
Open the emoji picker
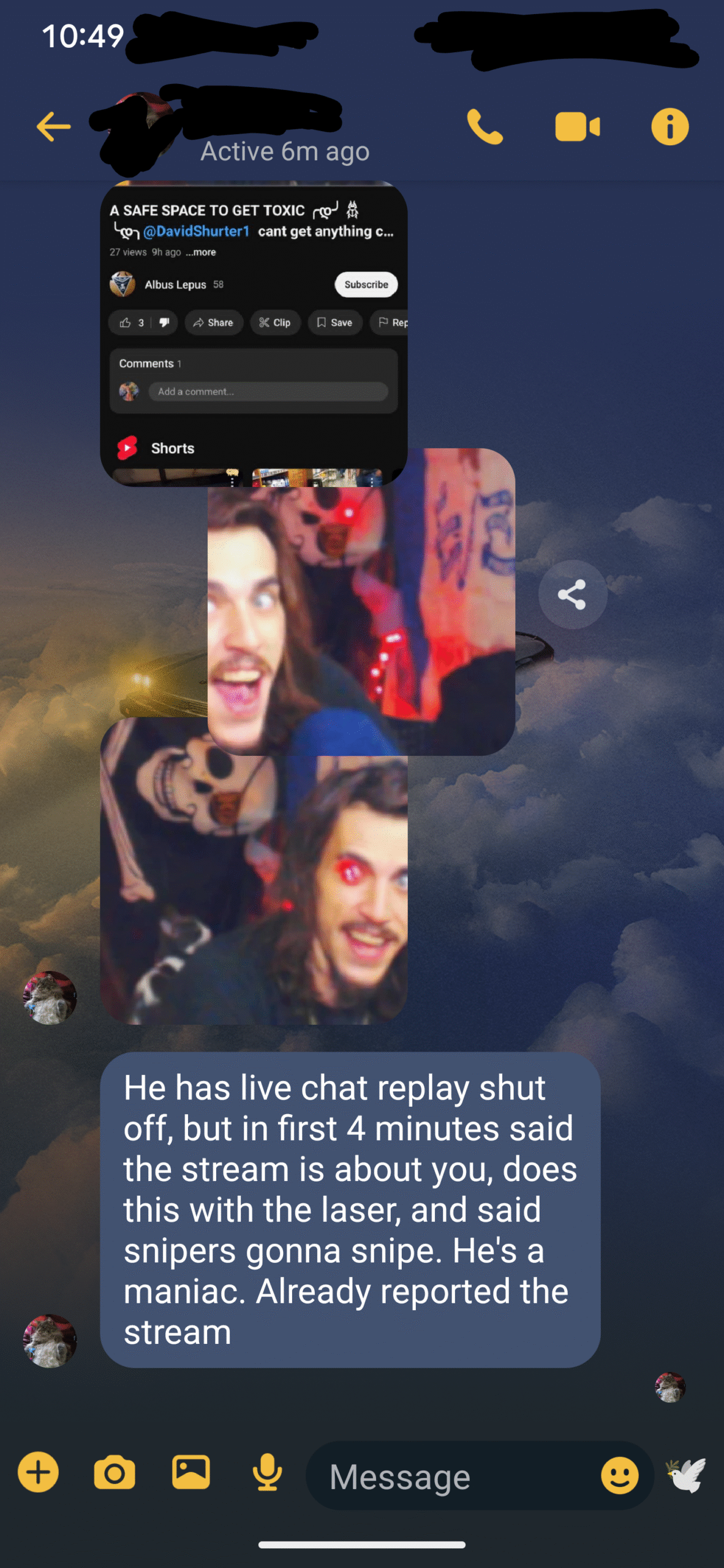point(619,1475)
